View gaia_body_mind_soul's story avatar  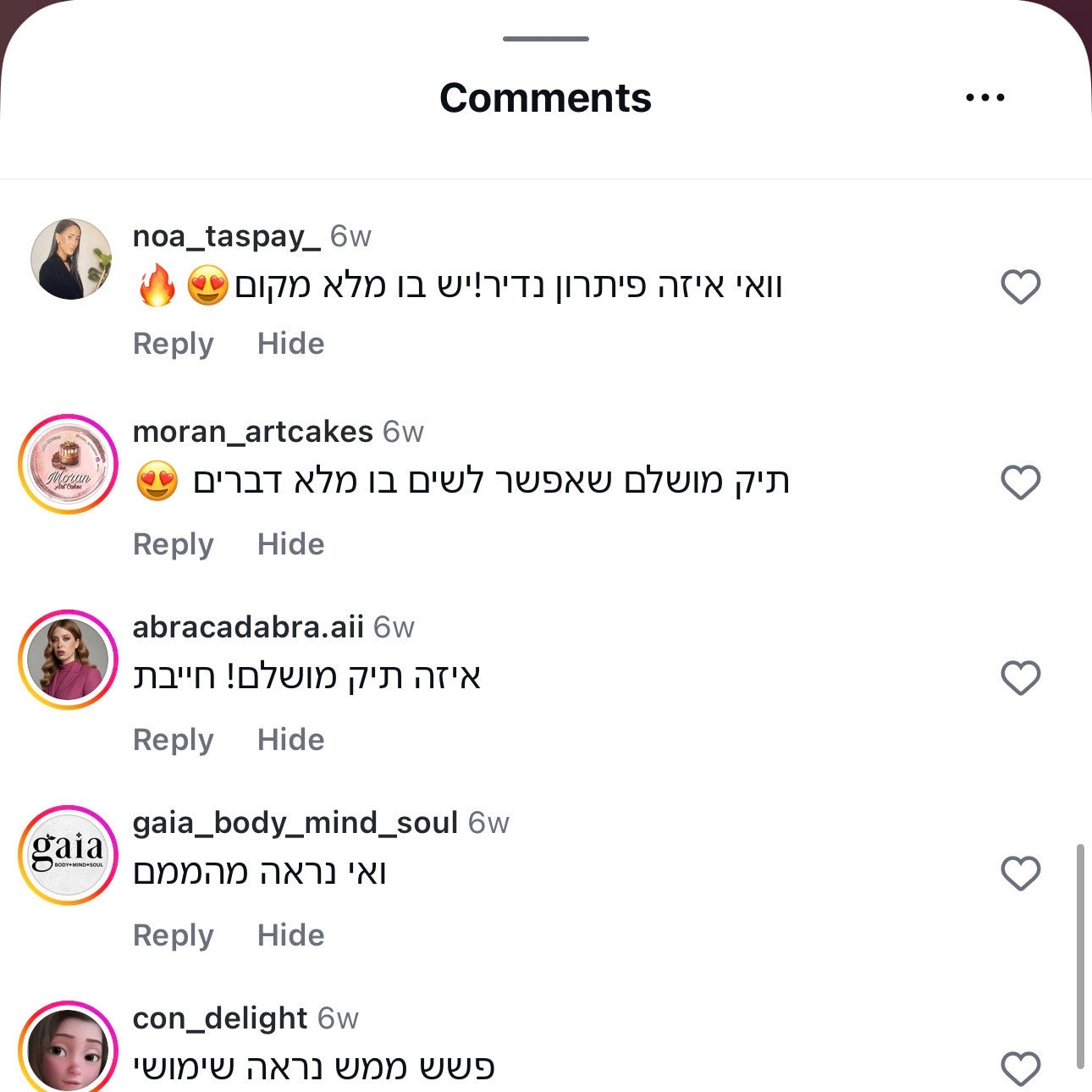[x=69, y=855]
